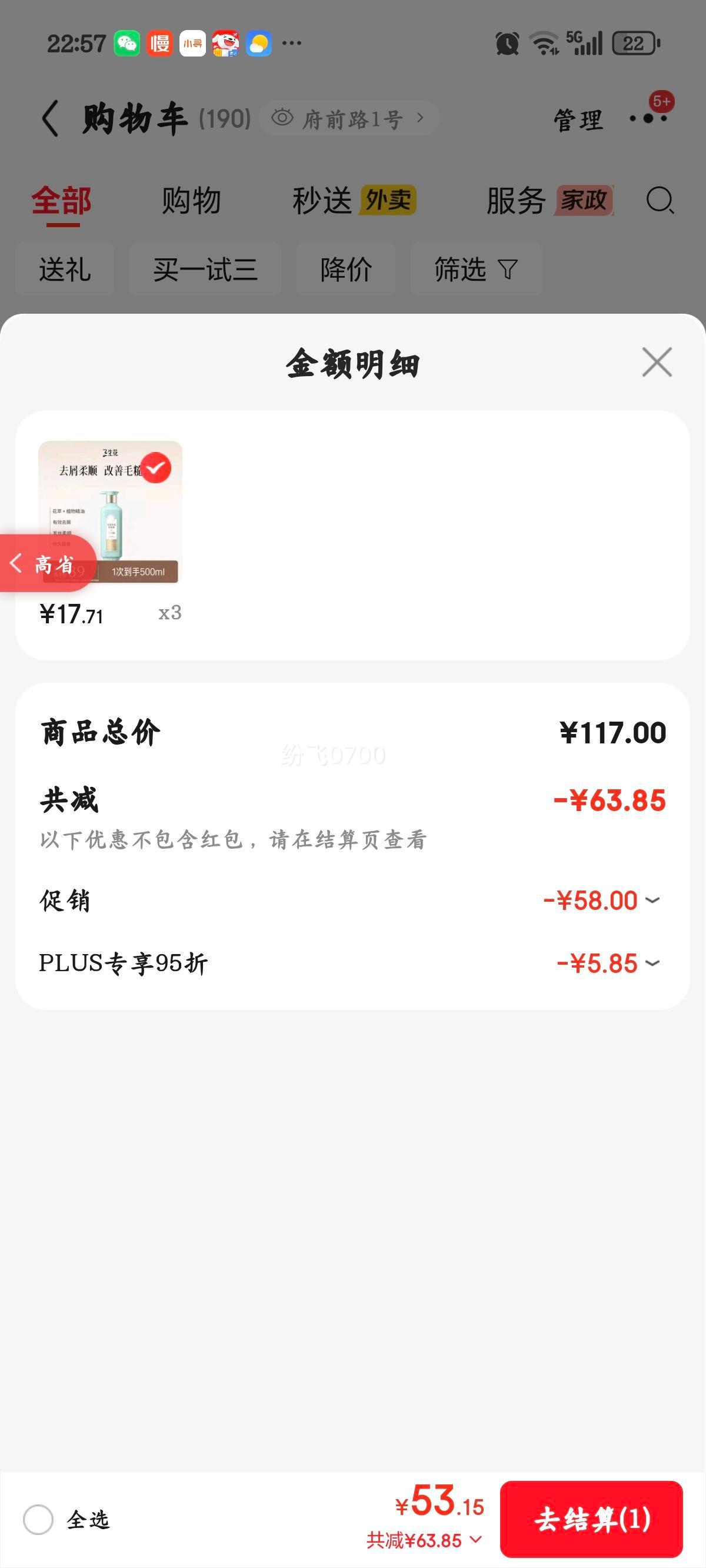The width and height of the screenshot is (706, 1568).
Task: Expand the 促销 -¥58.00 details
Action: pyautogui.click(x=652, y=902)
